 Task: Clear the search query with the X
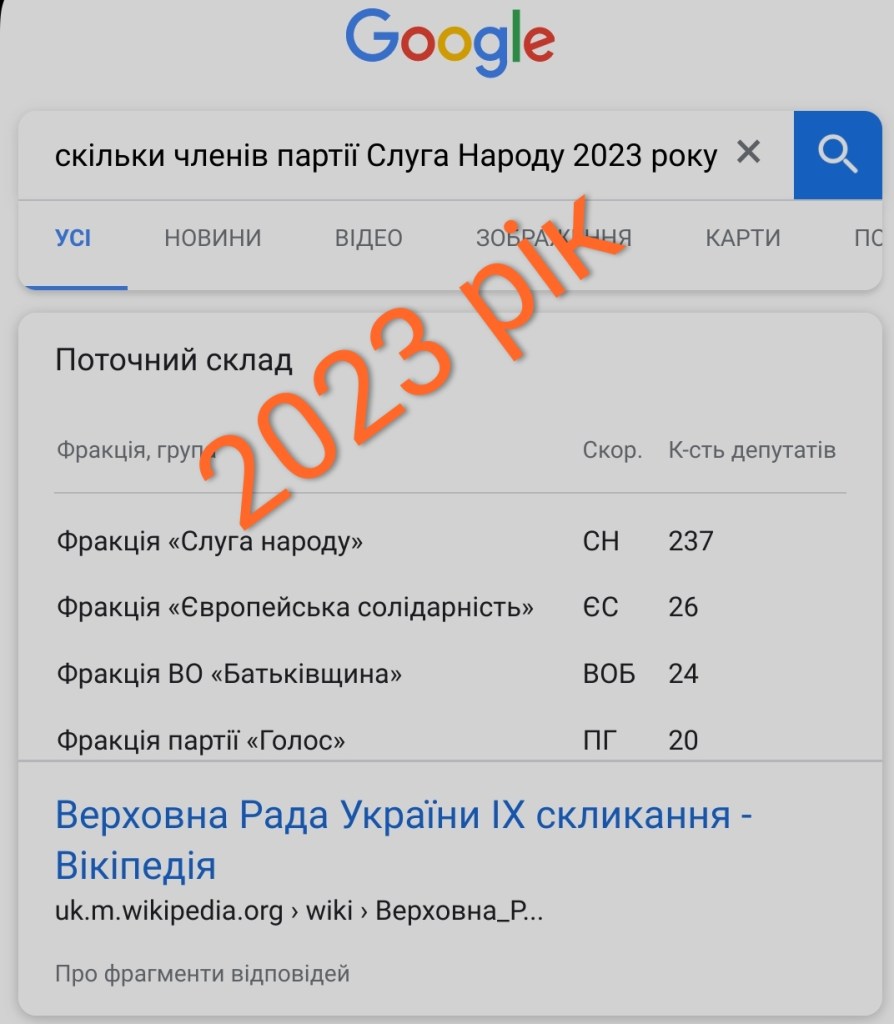click(x=748, y=153)
